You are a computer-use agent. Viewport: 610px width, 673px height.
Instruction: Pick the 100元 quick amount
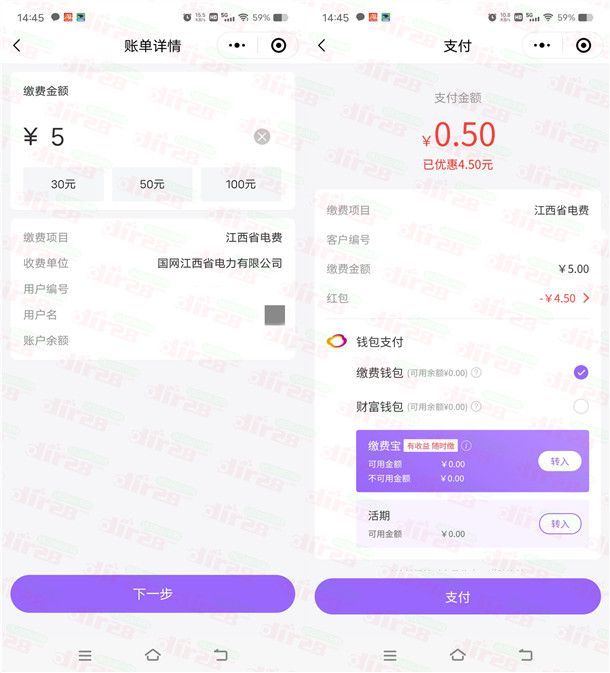(x=241, y=184)
